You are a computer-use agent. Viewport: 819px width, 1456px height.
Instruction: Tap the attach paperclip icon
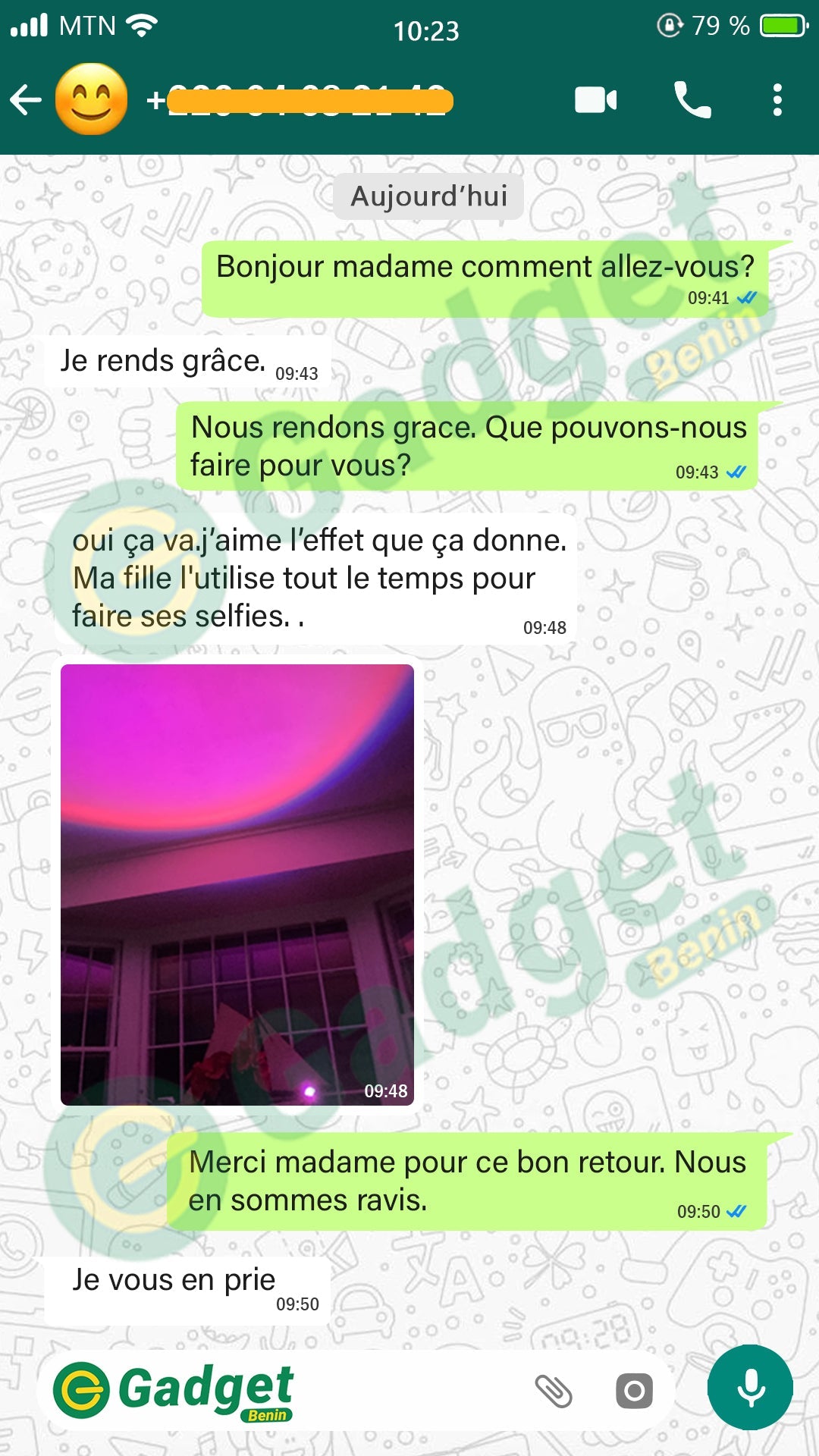tap(554, 1391)
